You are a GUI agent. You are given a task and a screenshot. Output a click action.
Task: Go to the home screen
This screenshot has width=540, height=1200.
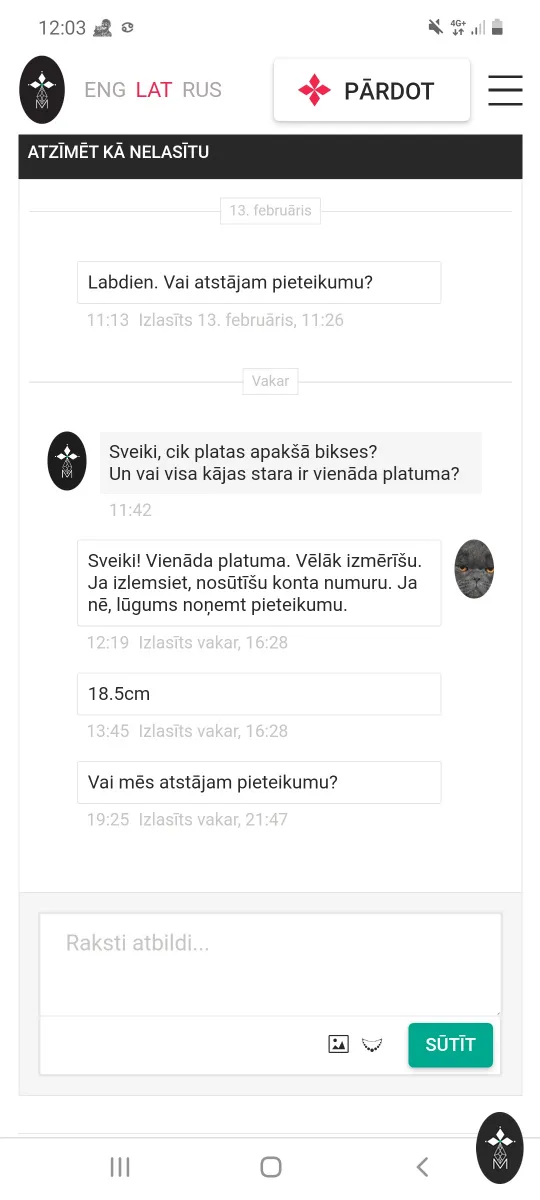tap(270, 1166)
